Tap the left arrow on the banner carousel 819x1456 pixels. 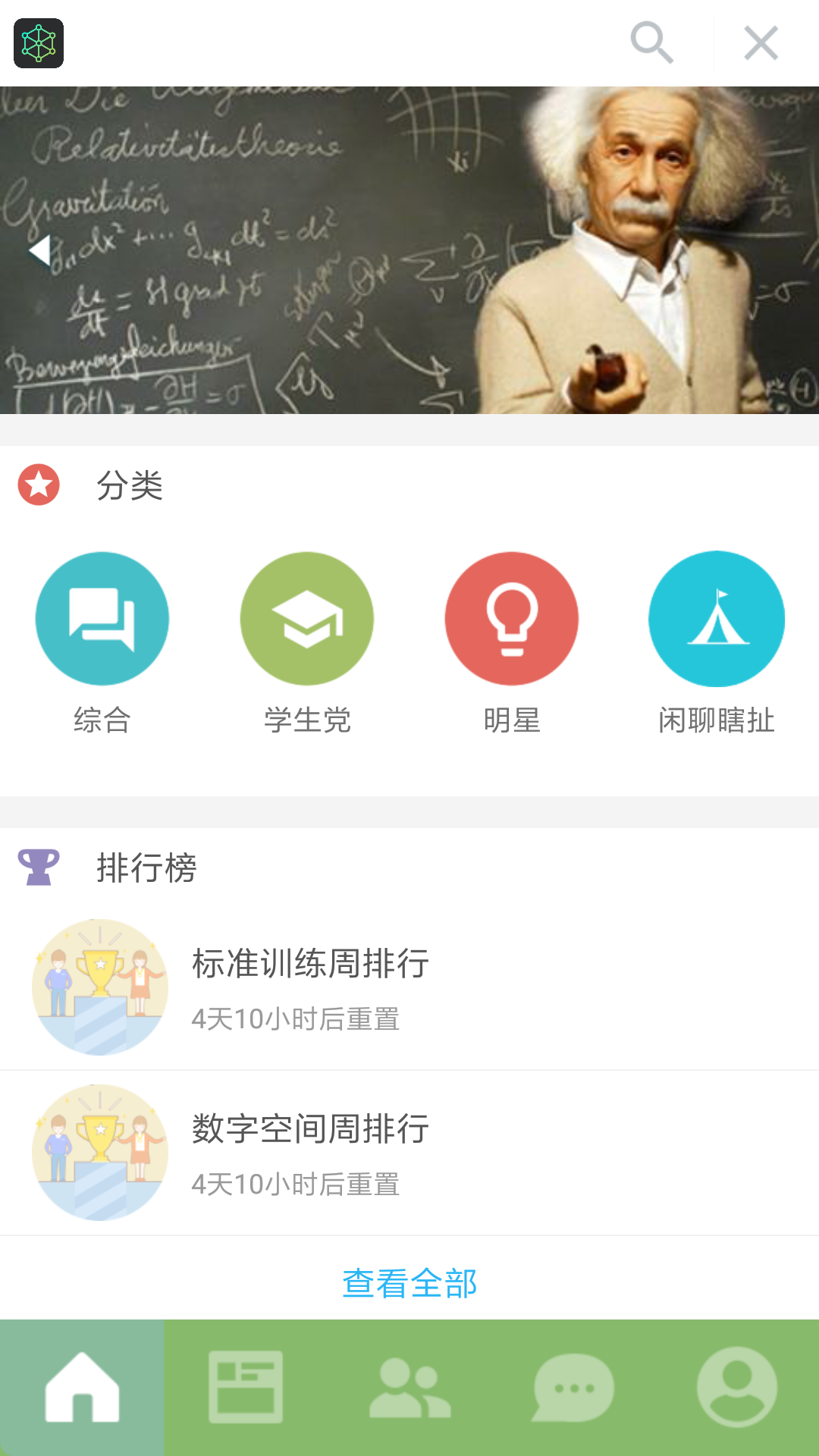[39, 250]
